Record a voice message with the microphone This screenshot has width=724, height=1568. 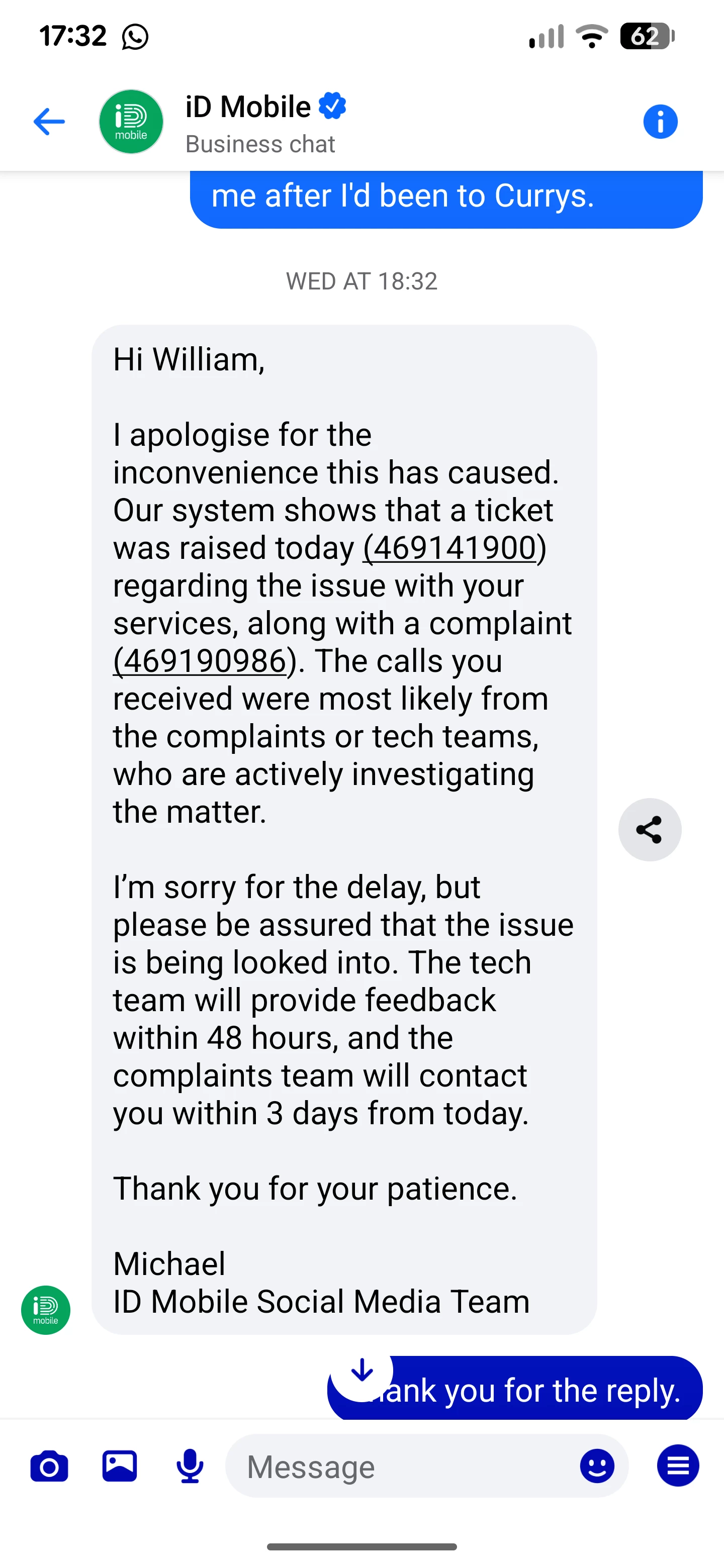coord(190,1466)
